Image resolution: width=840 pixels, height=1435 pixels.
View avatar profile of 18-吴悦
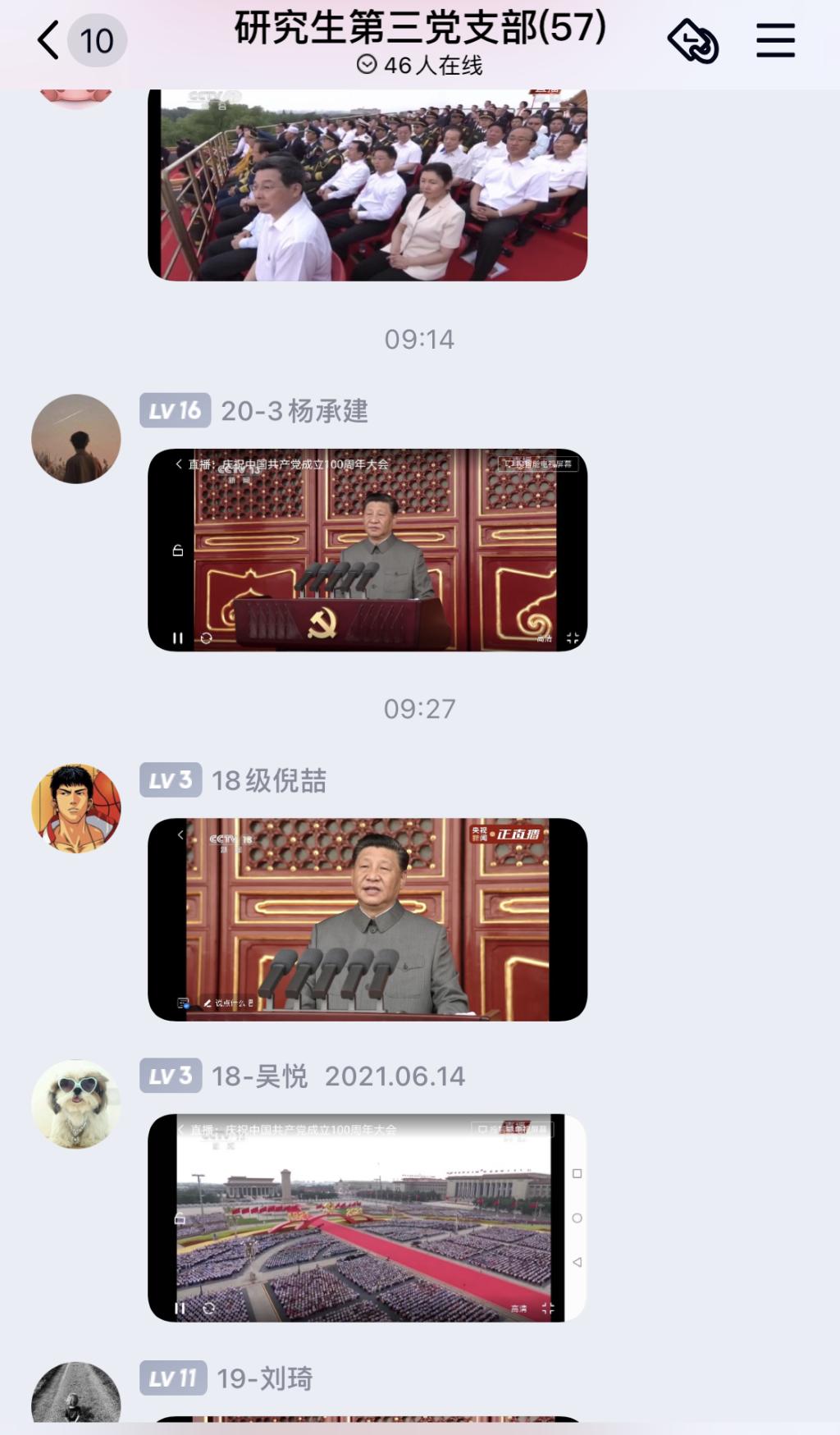[76, 1104]
